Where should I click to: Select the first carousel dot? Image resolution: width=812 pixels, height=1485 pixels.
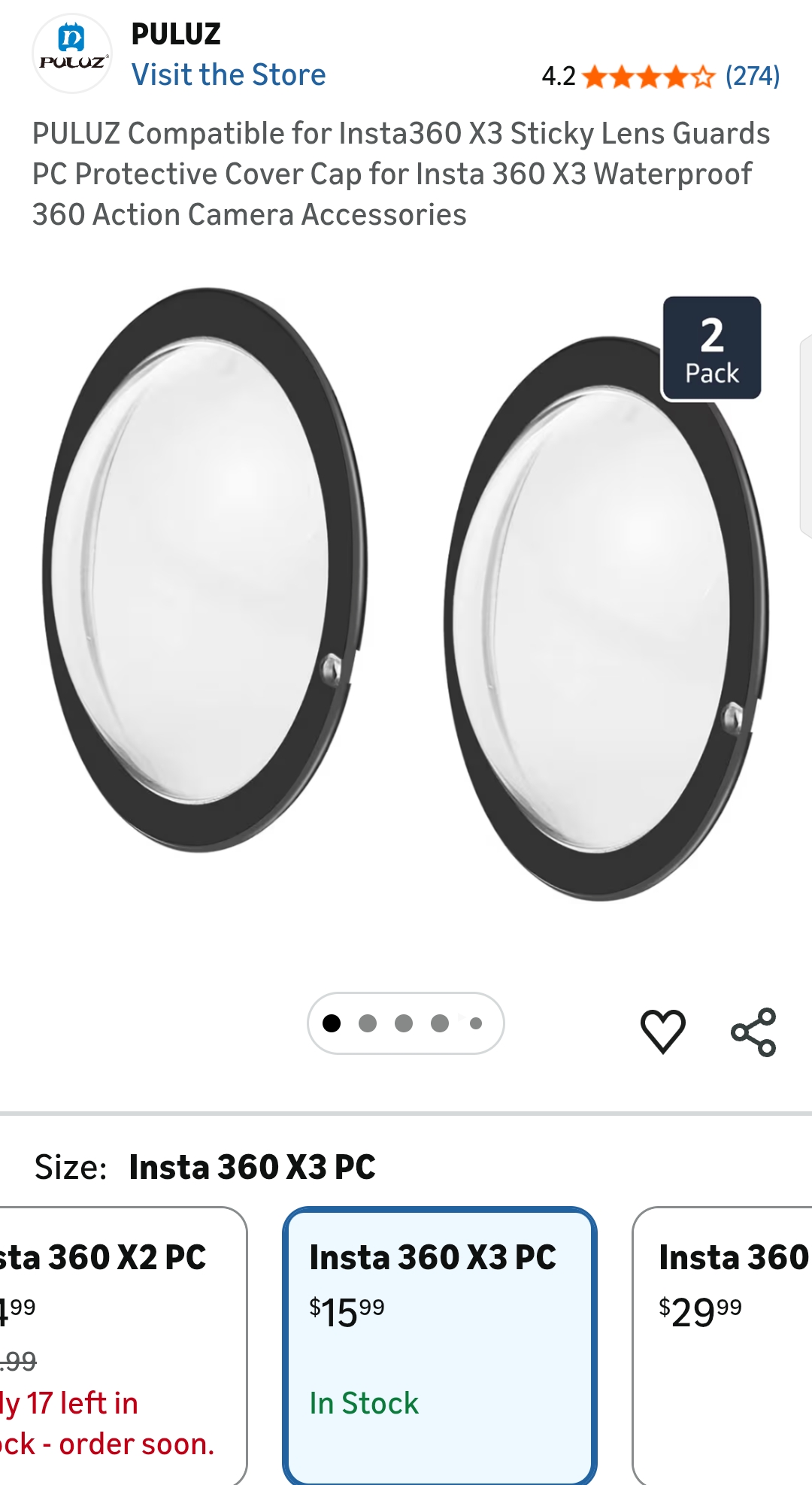(x=332, y=1022)
